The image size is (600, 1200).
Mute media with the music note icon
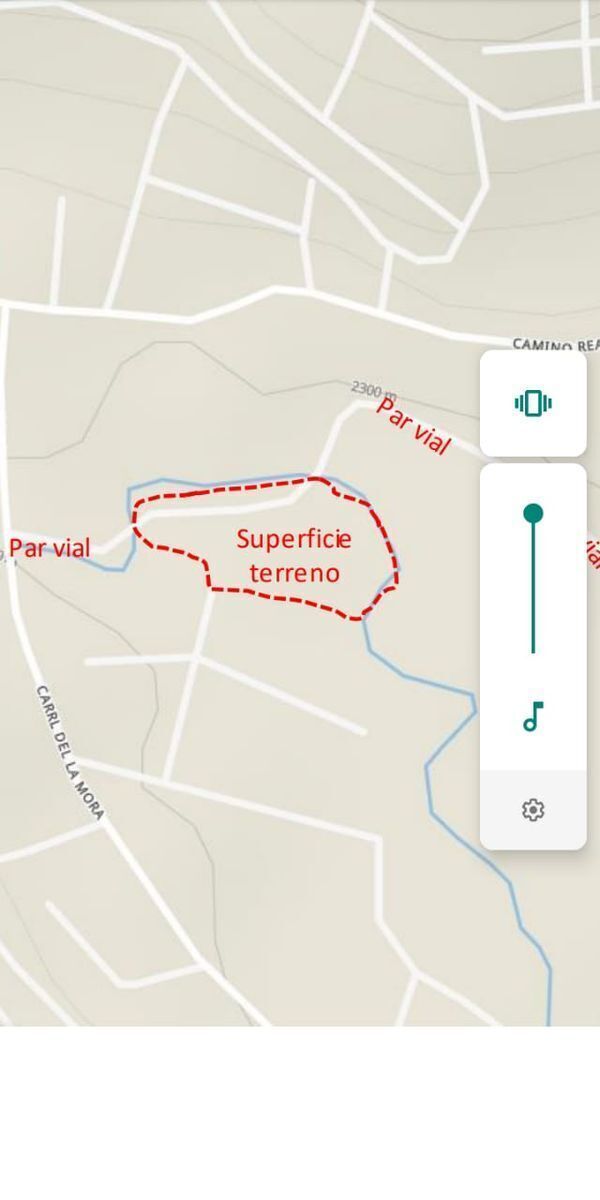click(533, 716)
